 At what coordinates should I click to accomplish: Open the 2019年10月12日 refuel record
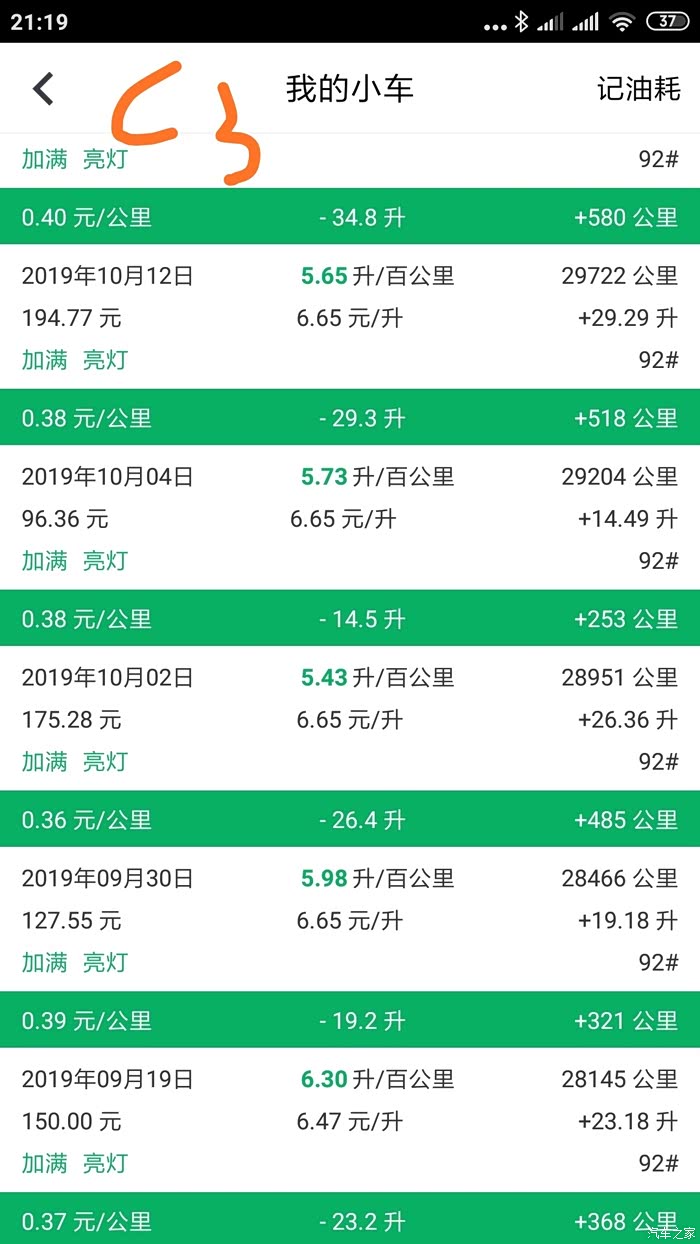click(350, 317)
